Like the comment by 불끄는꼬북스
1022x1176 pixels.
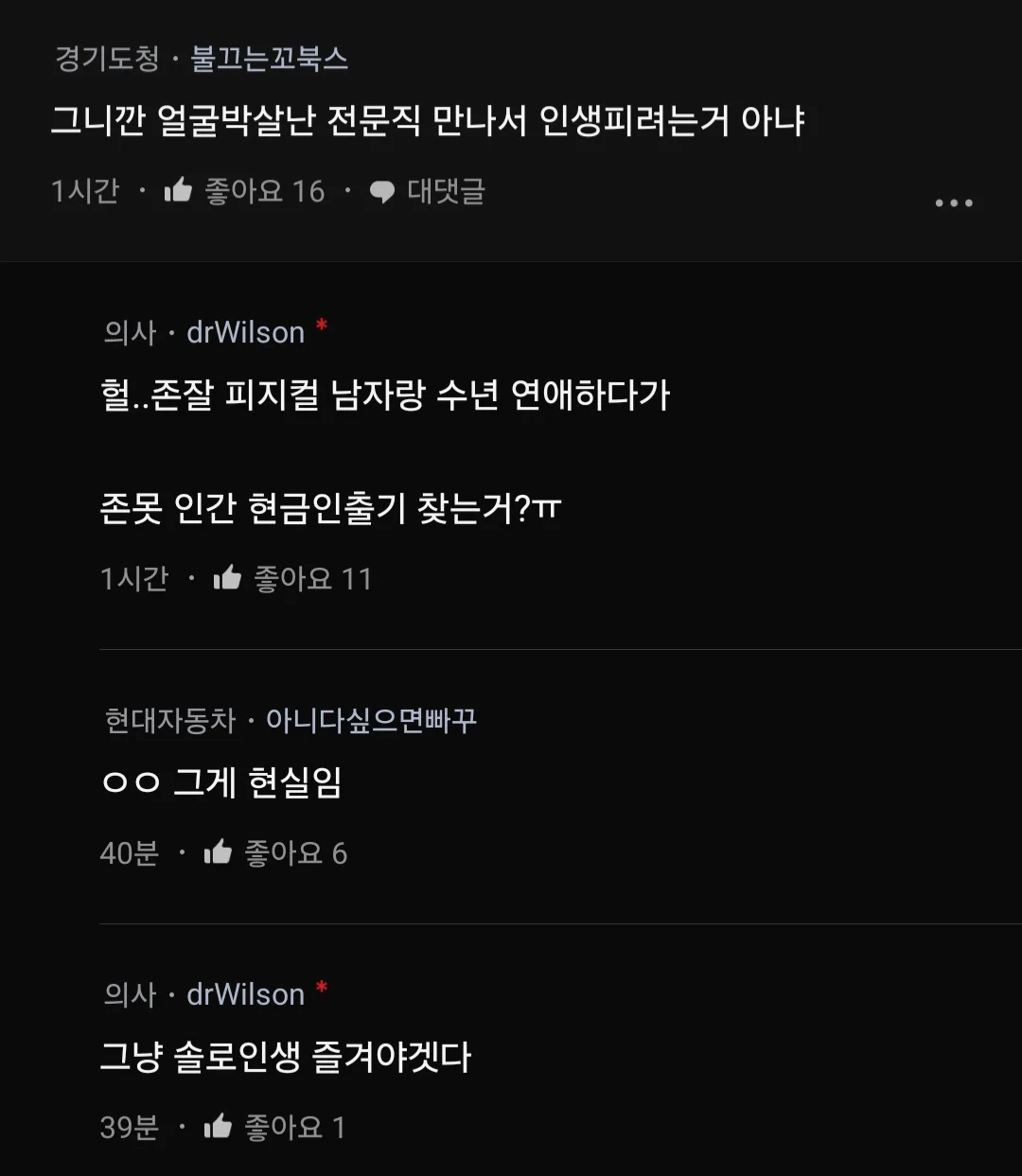pos(179,191)
